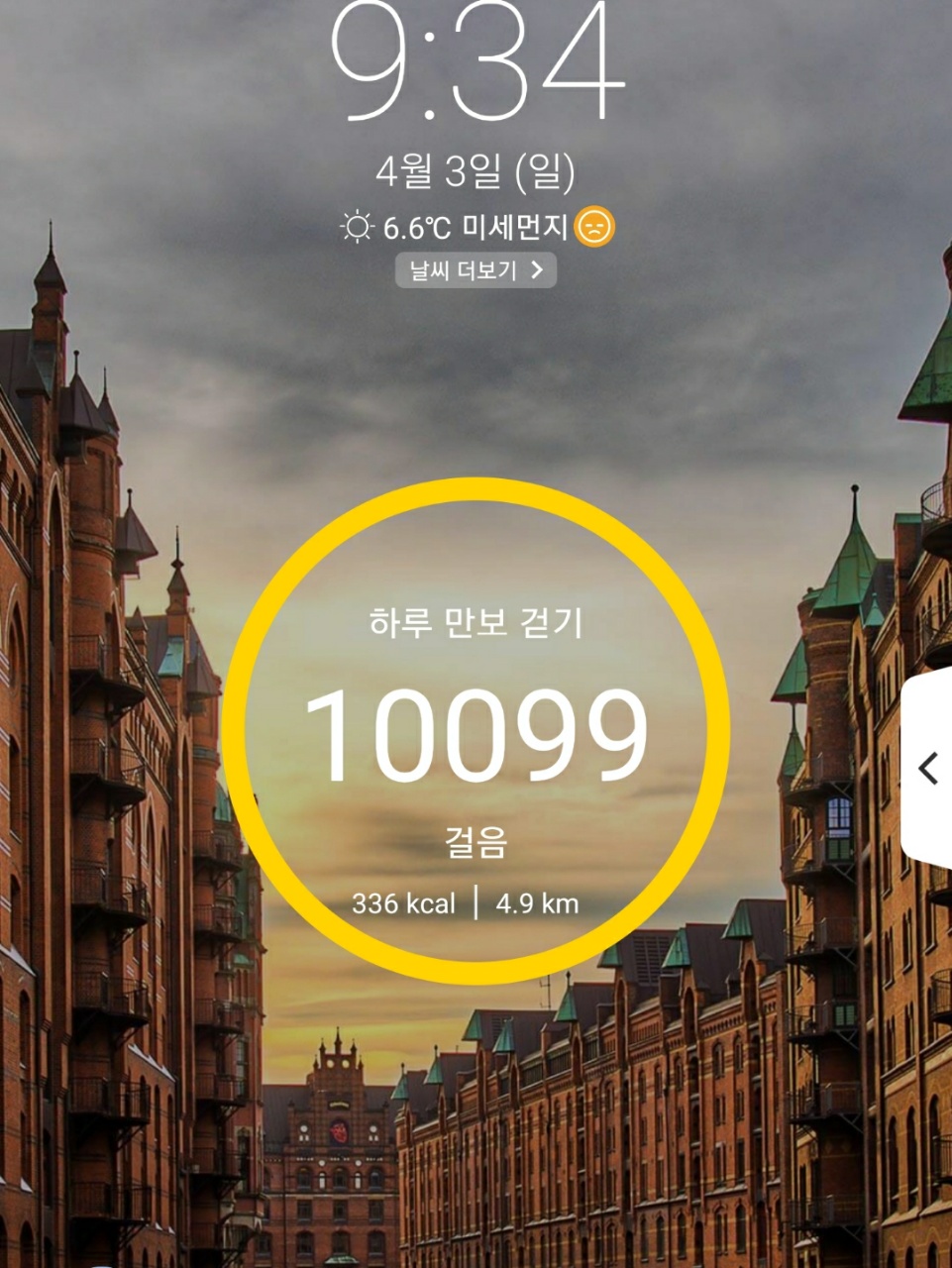Open the 날씨 더보기 weather details button

point(476,270)
